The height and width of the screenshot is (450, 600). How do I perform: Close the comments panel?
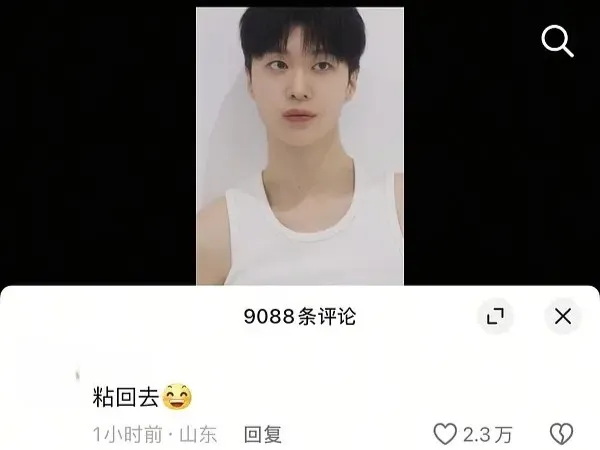pyautogui.click(x=563, y=317)
